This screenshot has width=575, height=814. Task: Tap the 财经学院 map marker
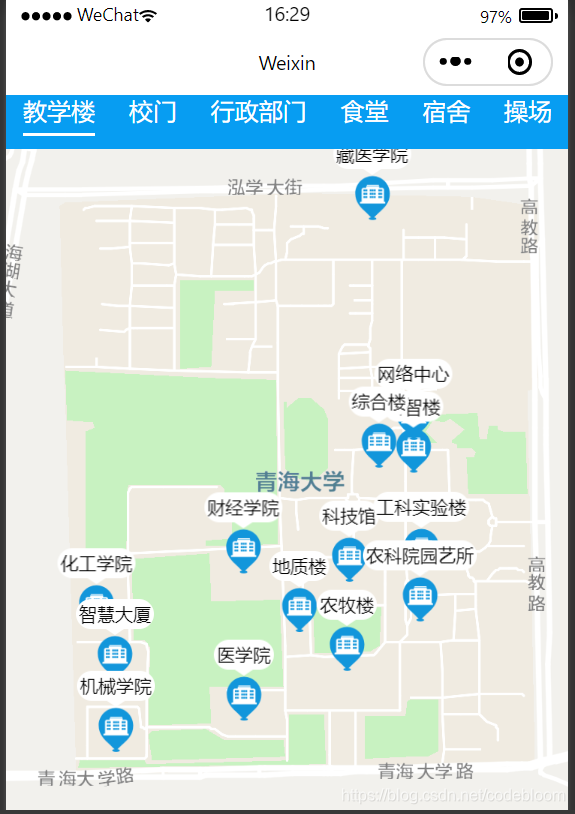tap(243, 551)
